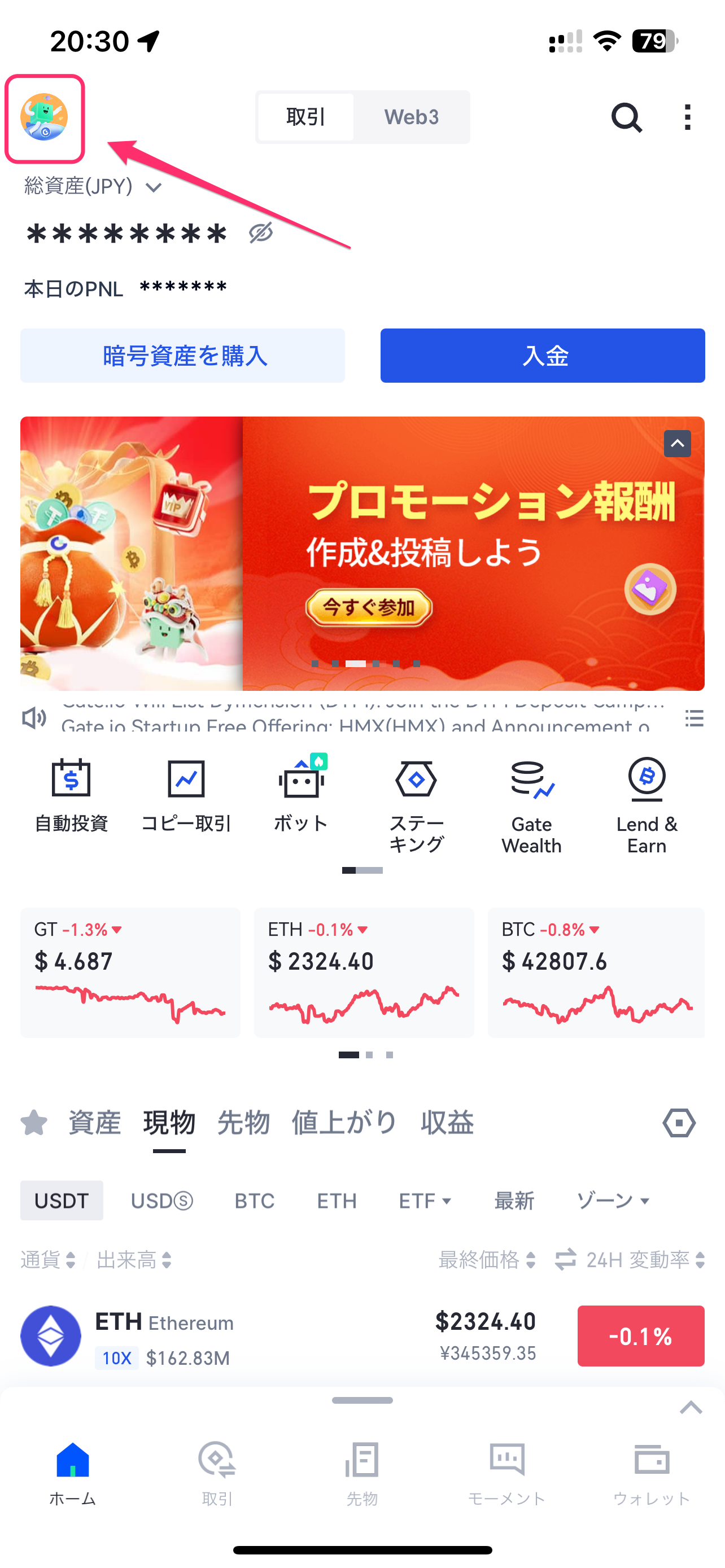Image resolution: width=725 pixels, height=1568 pixels.
Task: Open the announcements list icon
Action: point(694,719)
